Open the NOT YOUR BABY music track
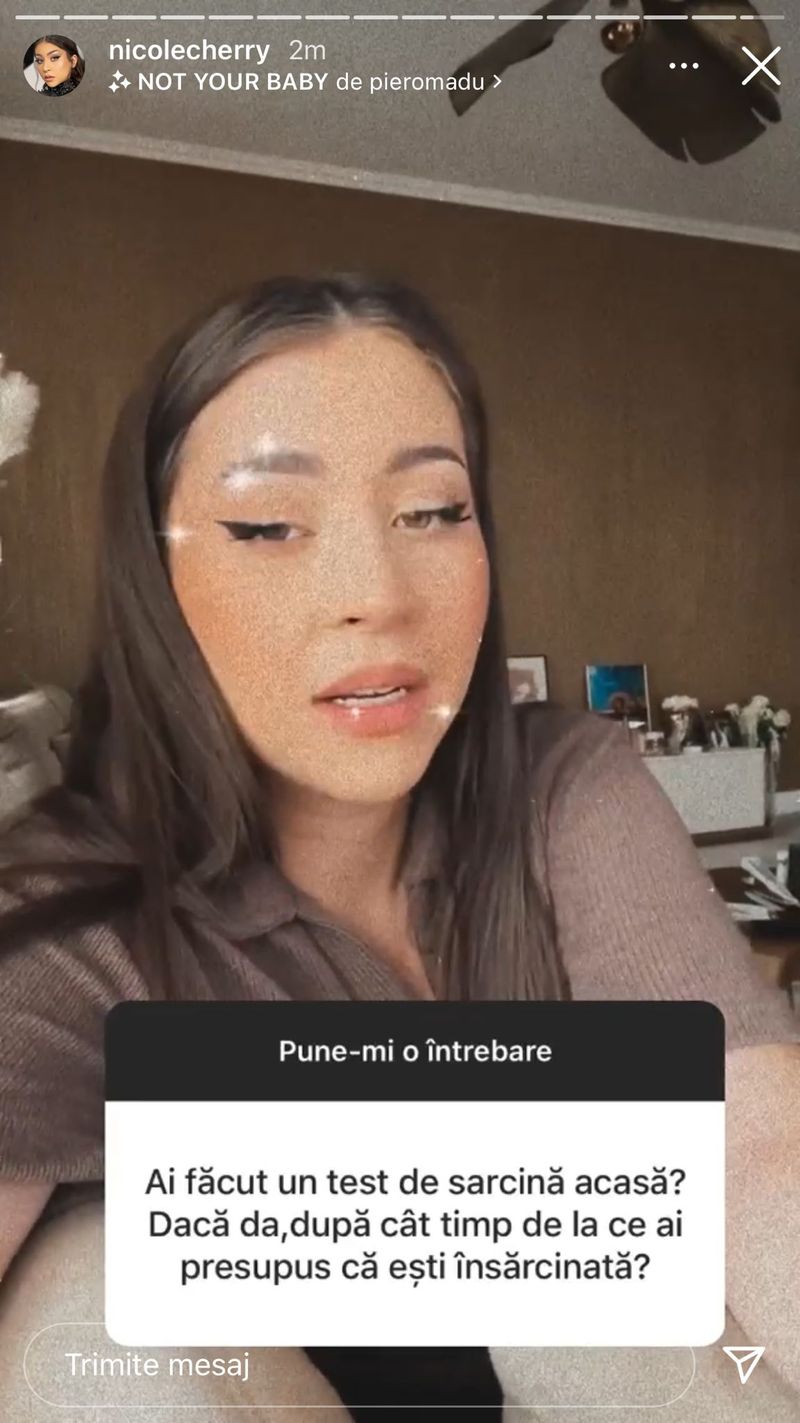This screenshot has height=1423, width=800. (x=305, y=82)
